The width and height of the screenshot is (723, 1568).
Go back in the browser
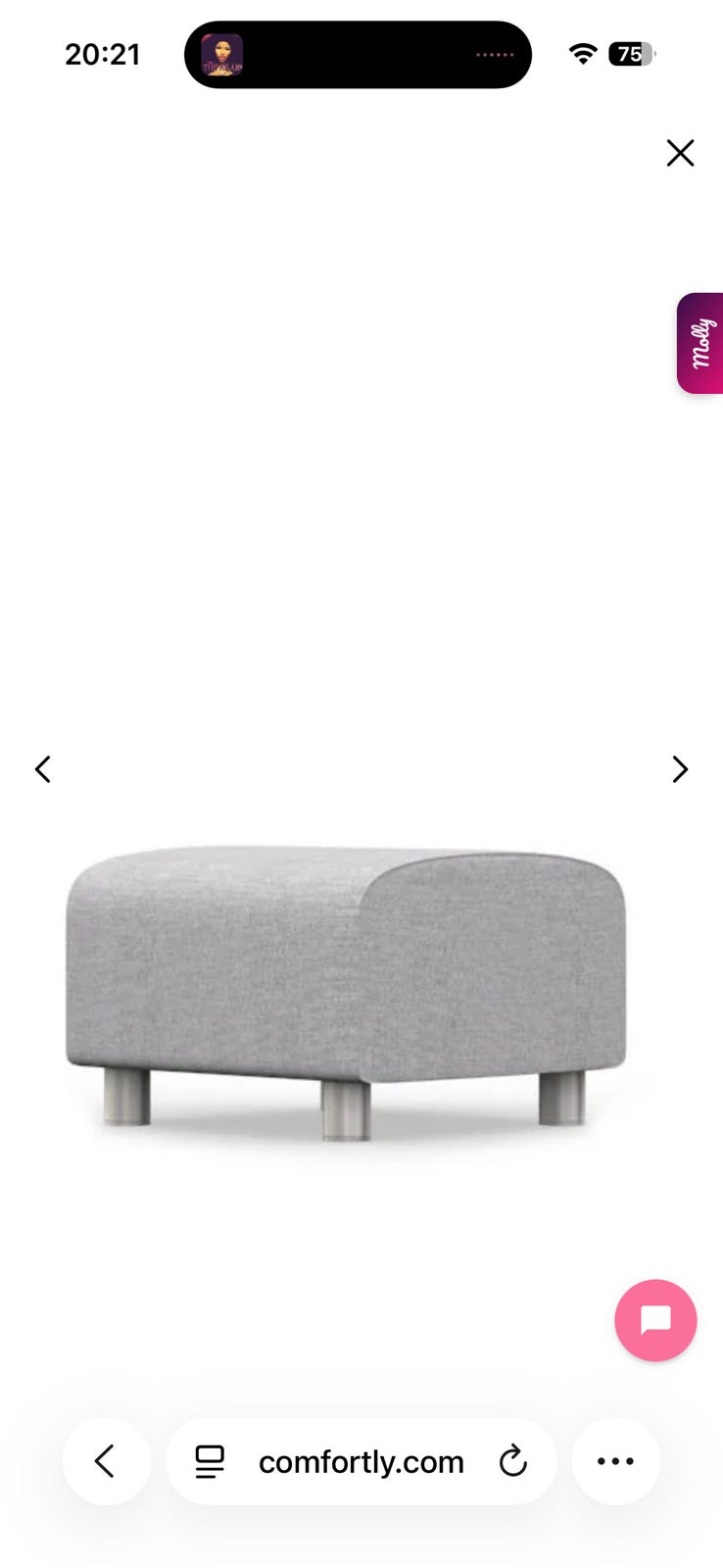click(x=106, y=1461)
